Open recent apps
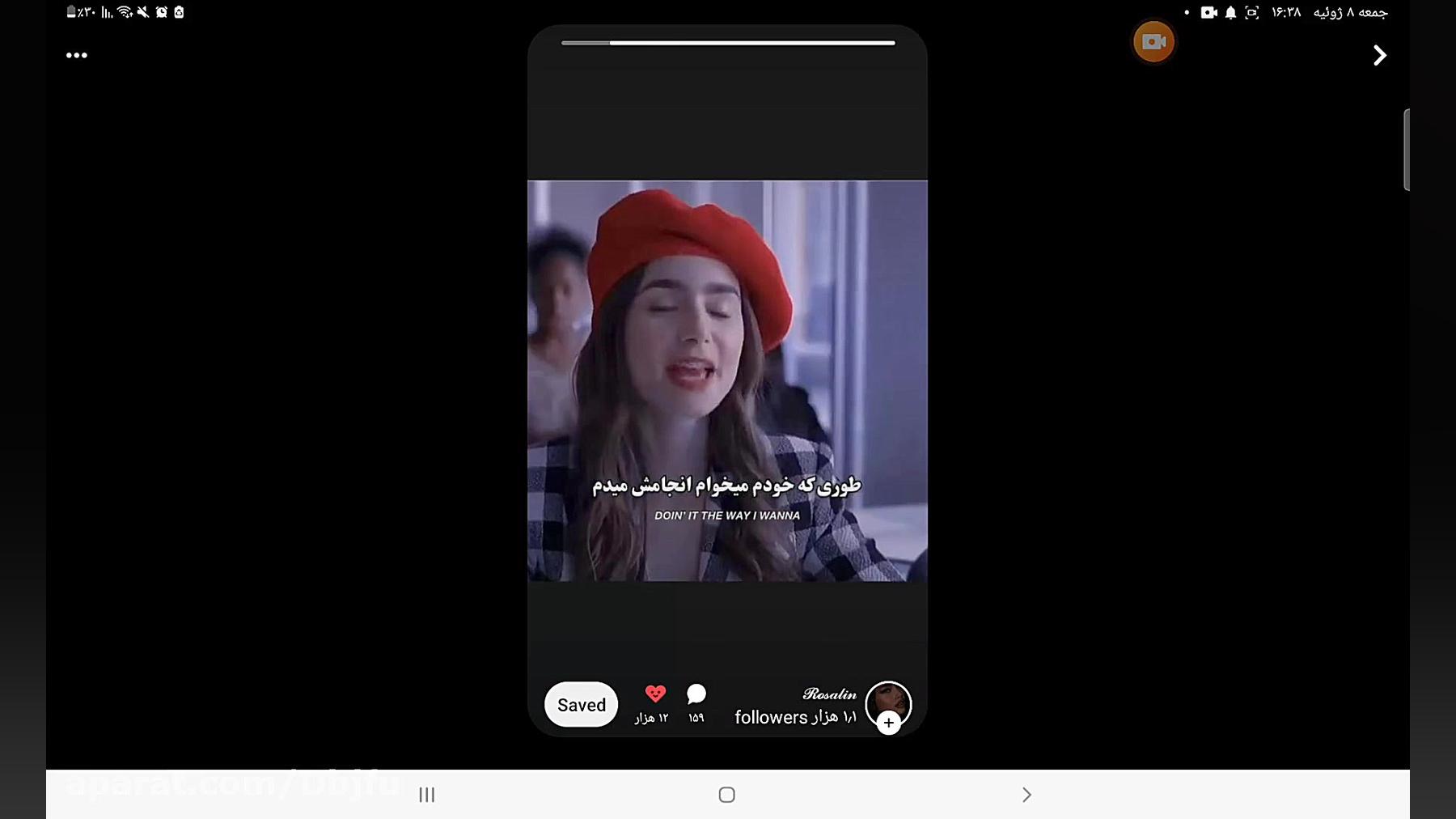 point(427,795)
